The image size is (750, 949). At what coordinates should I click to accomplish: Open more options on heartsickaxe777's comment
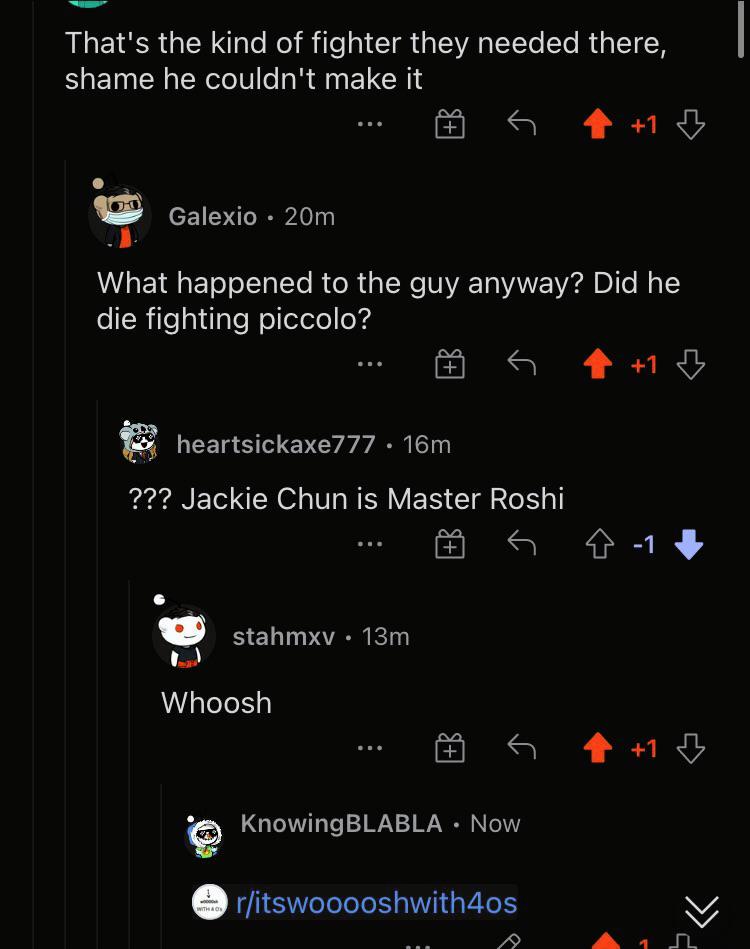pos(369,545)
